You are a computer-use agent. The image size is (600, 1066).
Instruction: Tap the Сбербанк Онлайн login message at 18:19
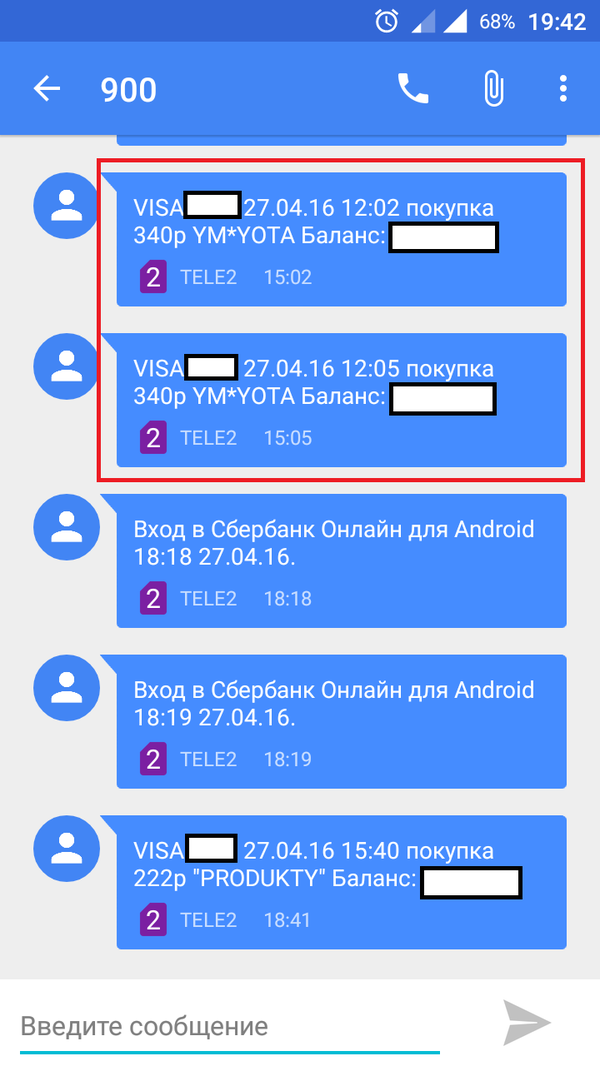pyautogui.click(x=341, y=721)
